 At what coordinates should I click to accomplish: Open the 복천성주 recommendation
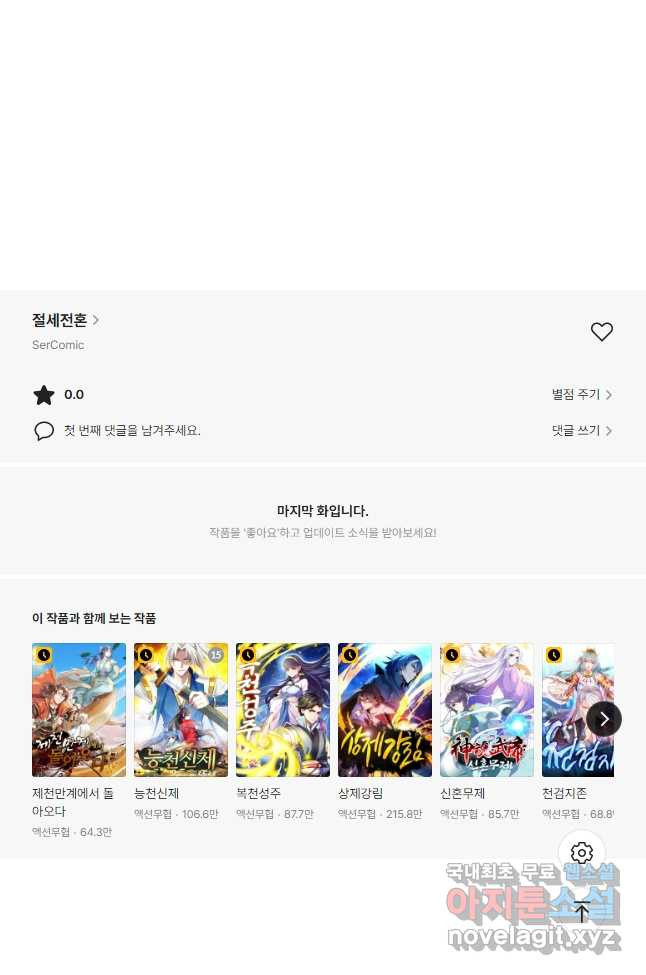point(283,710)
